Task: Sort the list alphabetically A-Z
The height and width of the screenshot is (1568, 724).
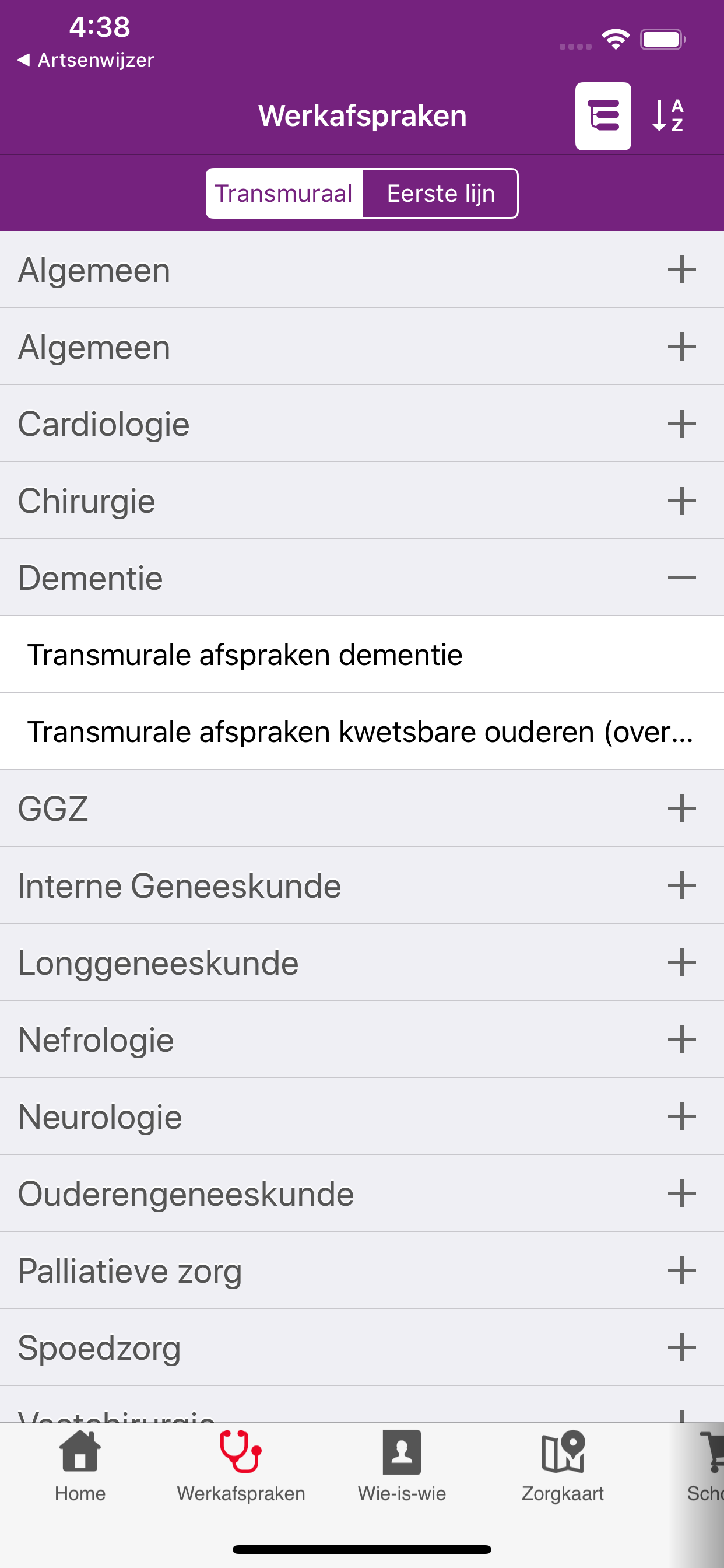Action: pos(668,116)
